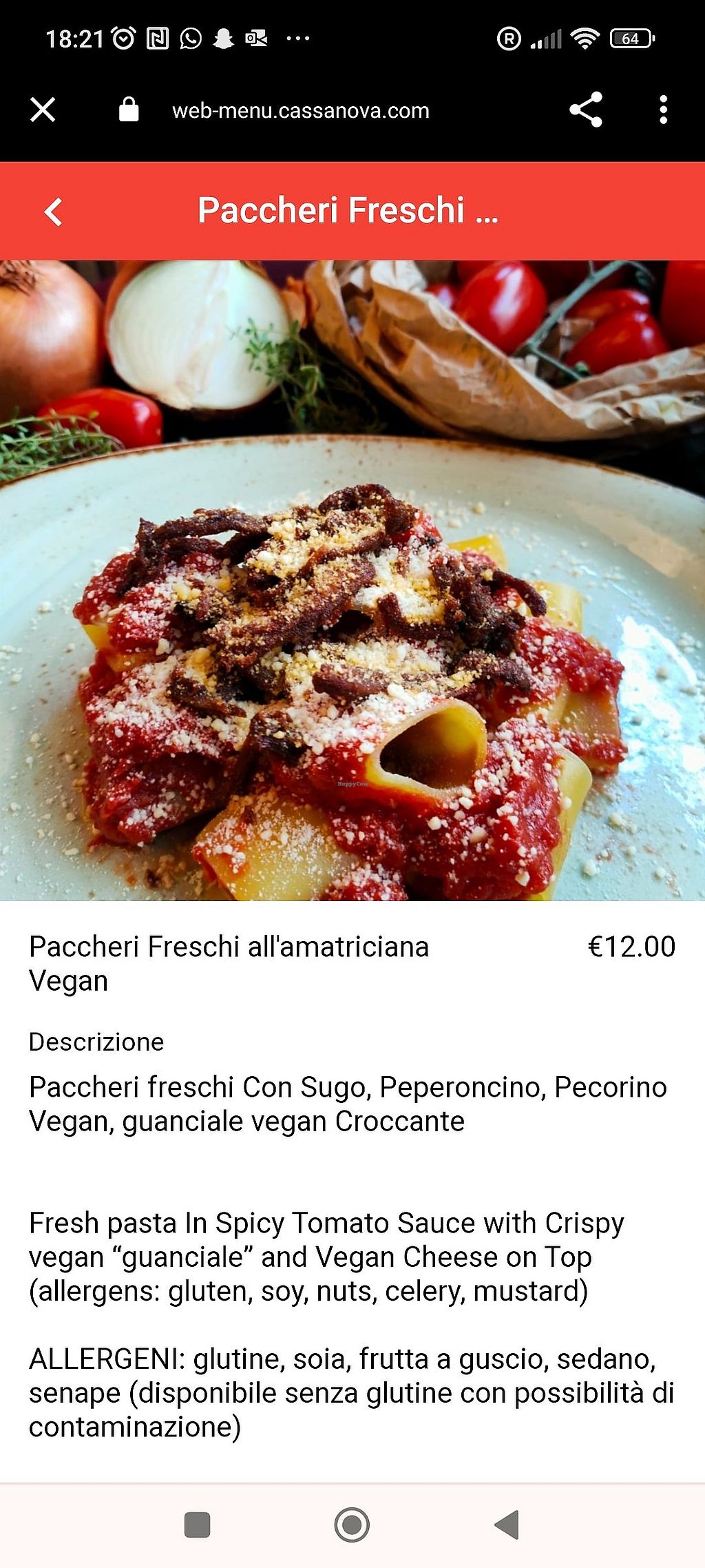The height and width of the screenshot is (1568, 705).
Task: Open the recent apps overview
Action: tap(198, 1525)
